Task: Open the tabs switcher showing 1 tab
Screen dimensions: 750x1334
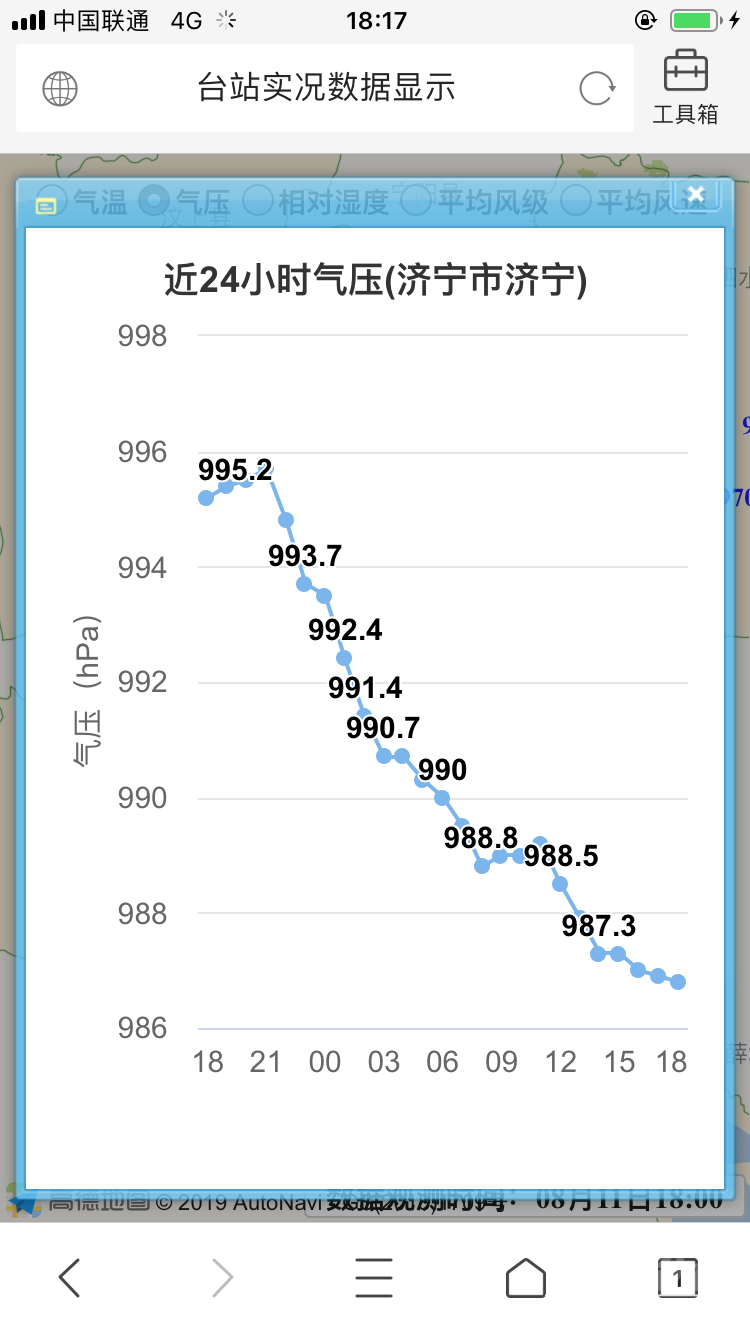Action: coord(677,1277)
